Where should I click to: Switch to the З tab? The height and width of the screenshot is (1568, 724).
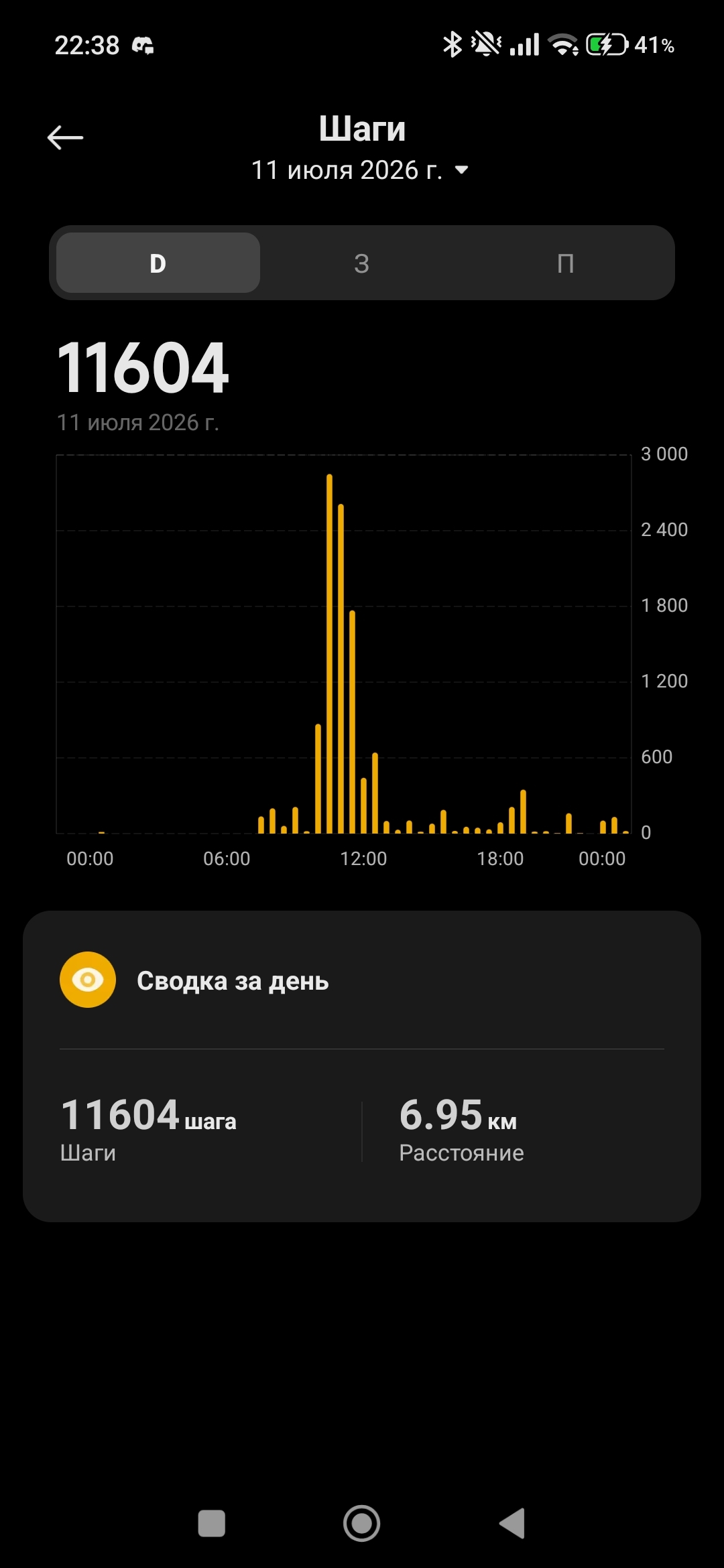point(362,263)
